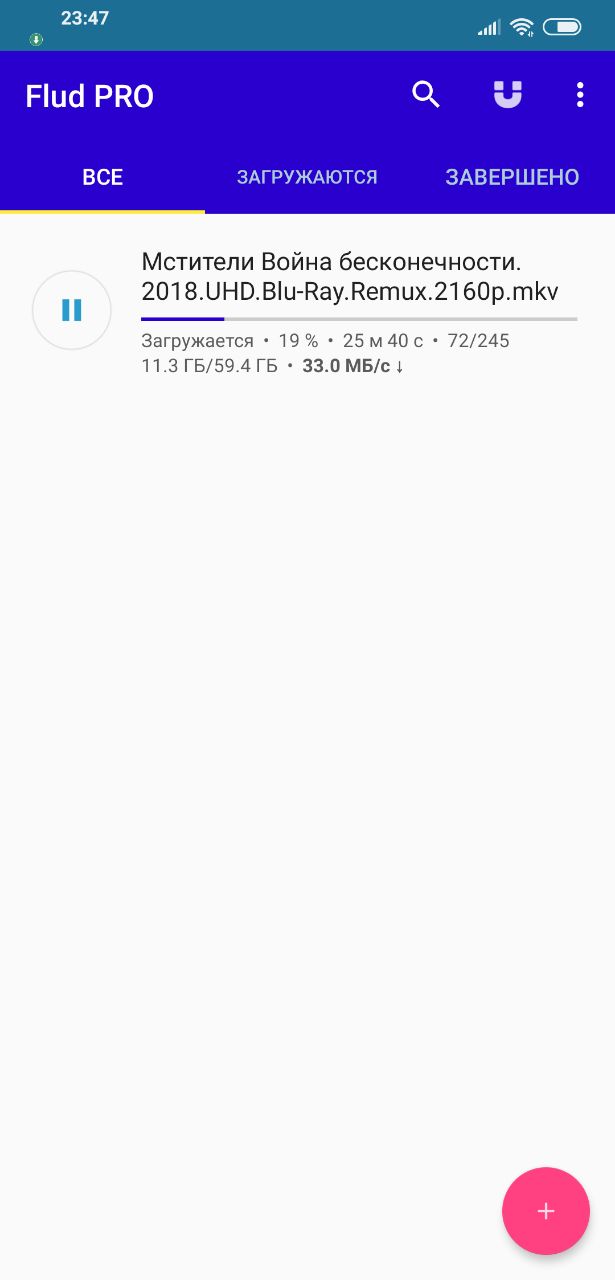The height and width of the screenshot is (1280, 615).
Task: Pause the Мстители torrent download
Action: click(72, 310)
